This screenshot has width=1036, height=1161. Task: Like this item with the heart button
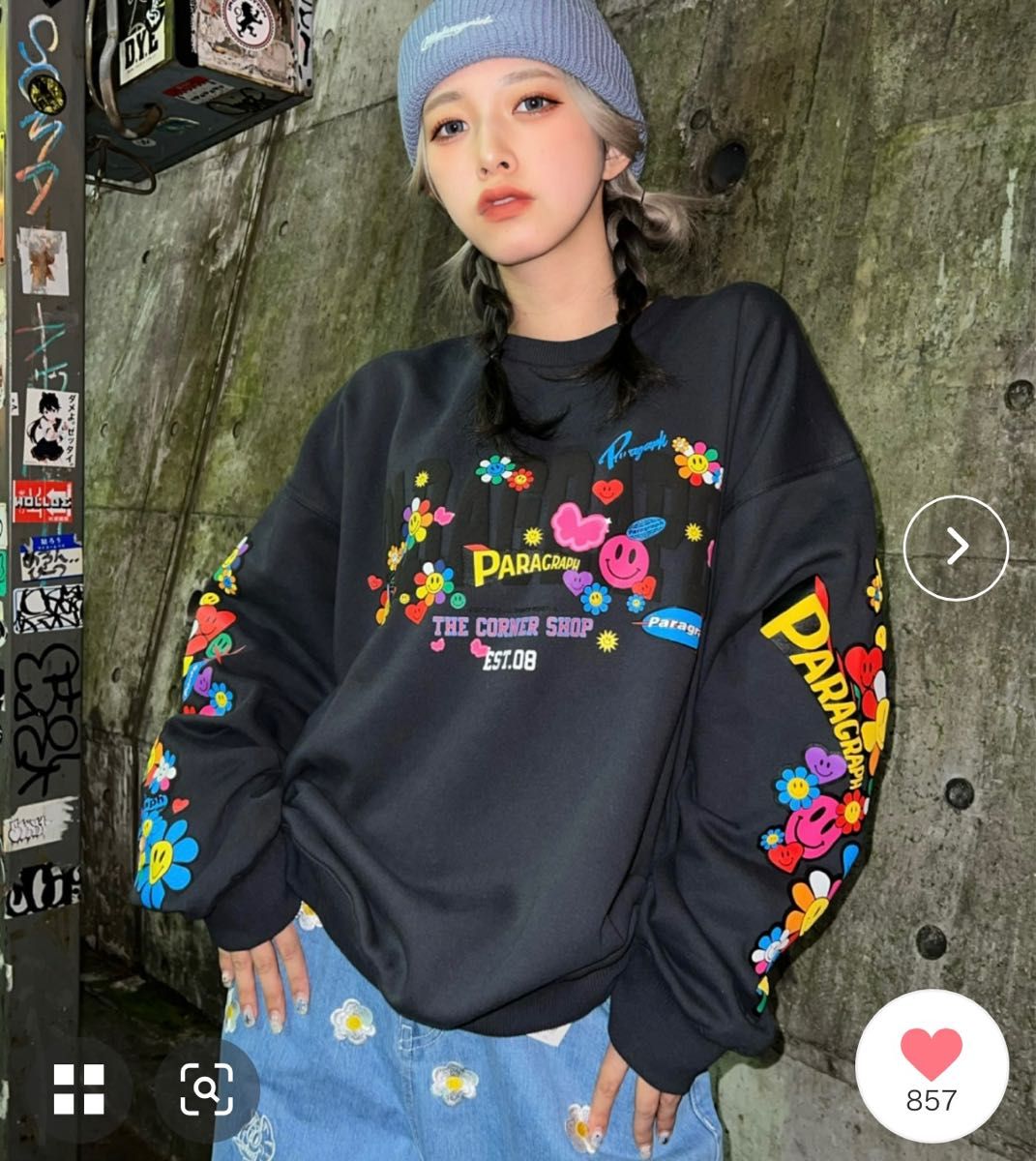[932, 1065]
